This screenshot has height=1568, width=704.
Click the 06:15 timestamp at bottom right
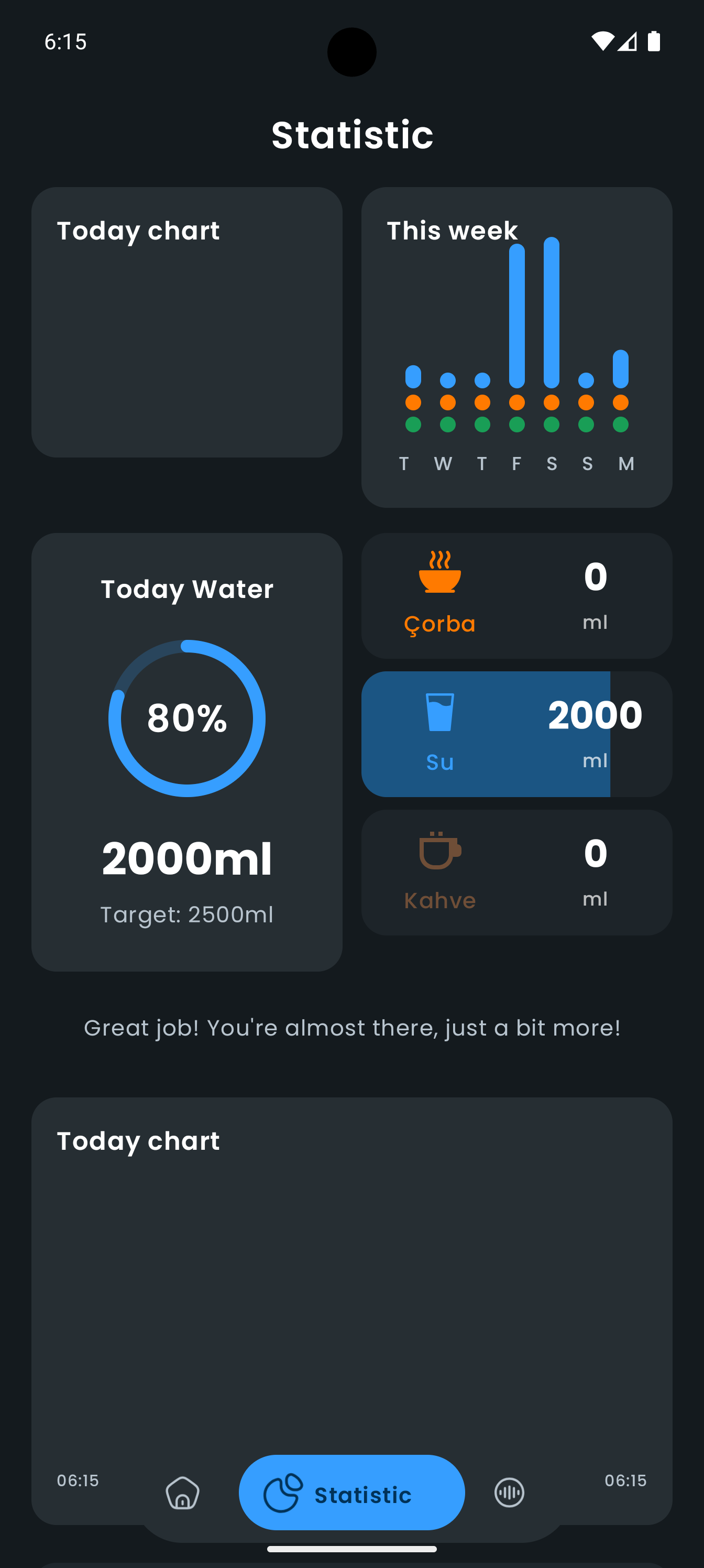coord(626,1482)
